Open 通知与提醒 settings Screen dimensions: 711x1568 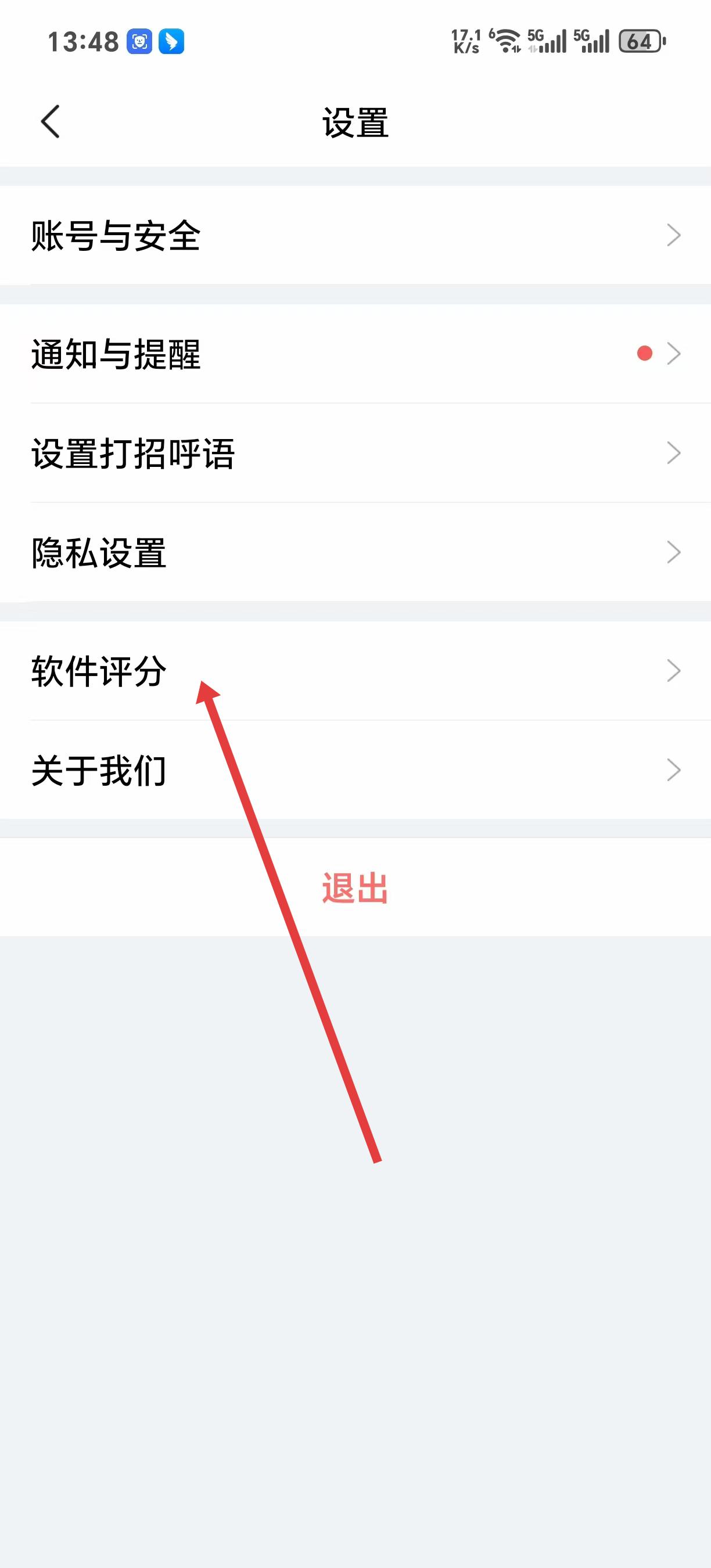355,354
